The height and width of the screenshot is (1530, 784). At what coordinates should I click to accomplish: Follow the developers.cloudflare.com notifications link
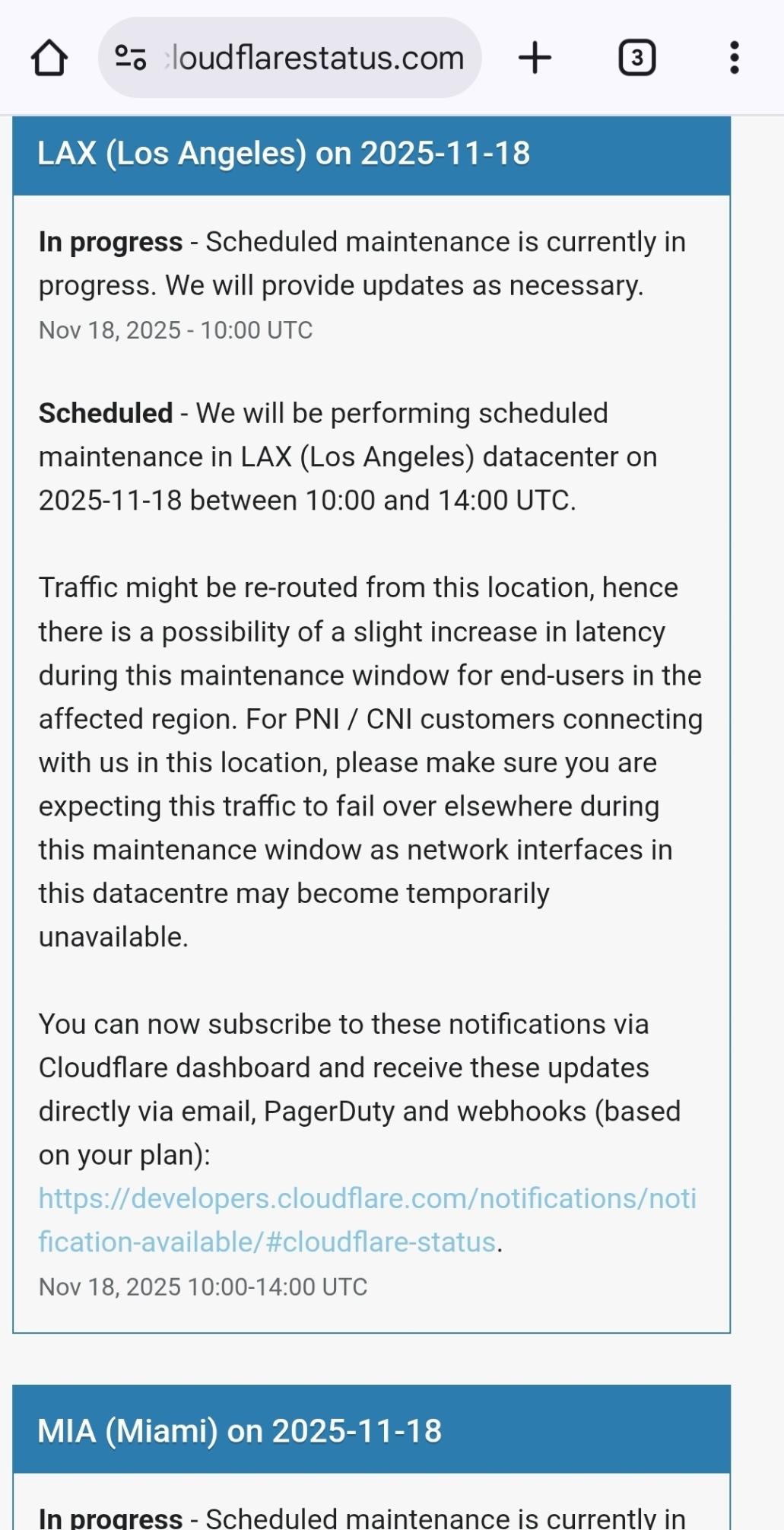pos(367,1199)
